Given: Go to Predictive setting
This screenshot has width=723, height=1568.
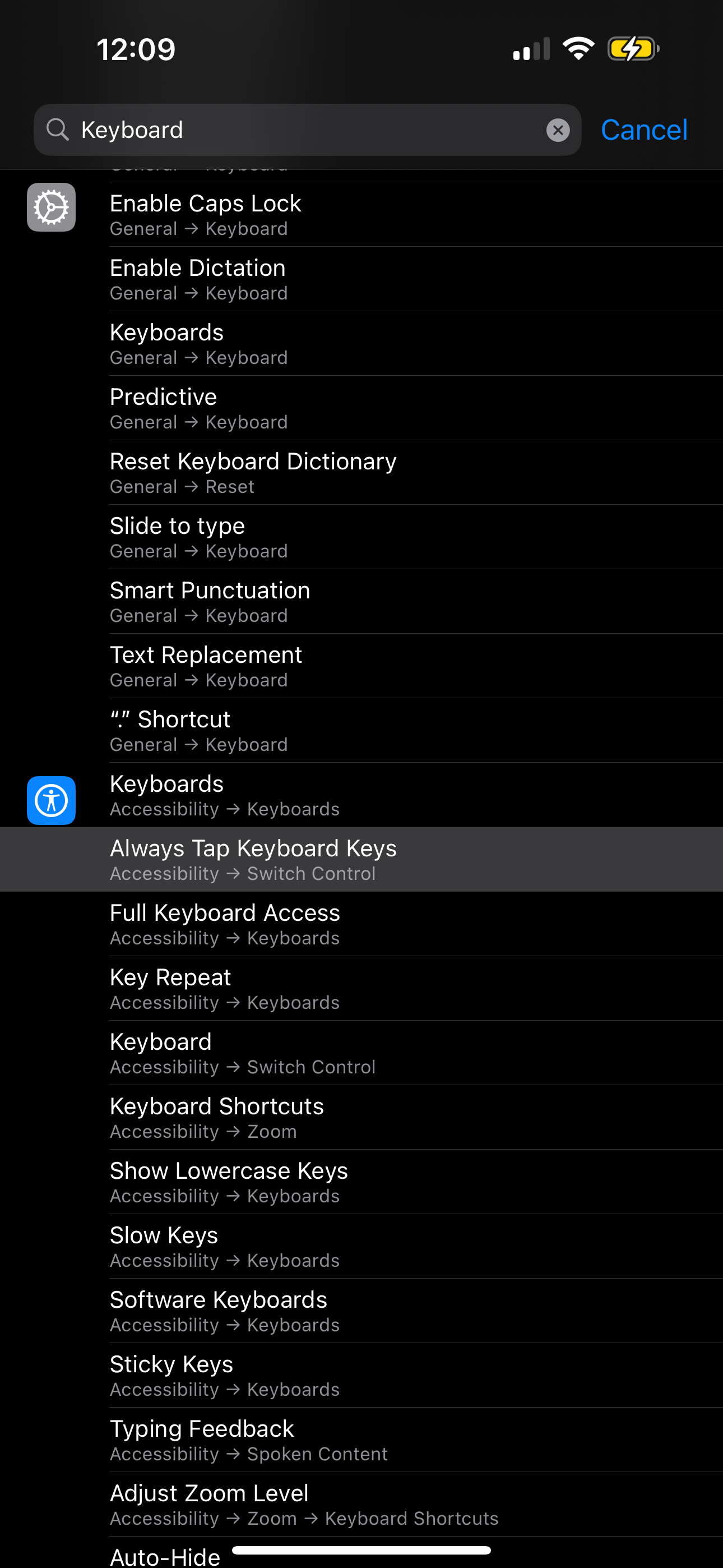Looking at the screenshot, I should click(361, 408).
